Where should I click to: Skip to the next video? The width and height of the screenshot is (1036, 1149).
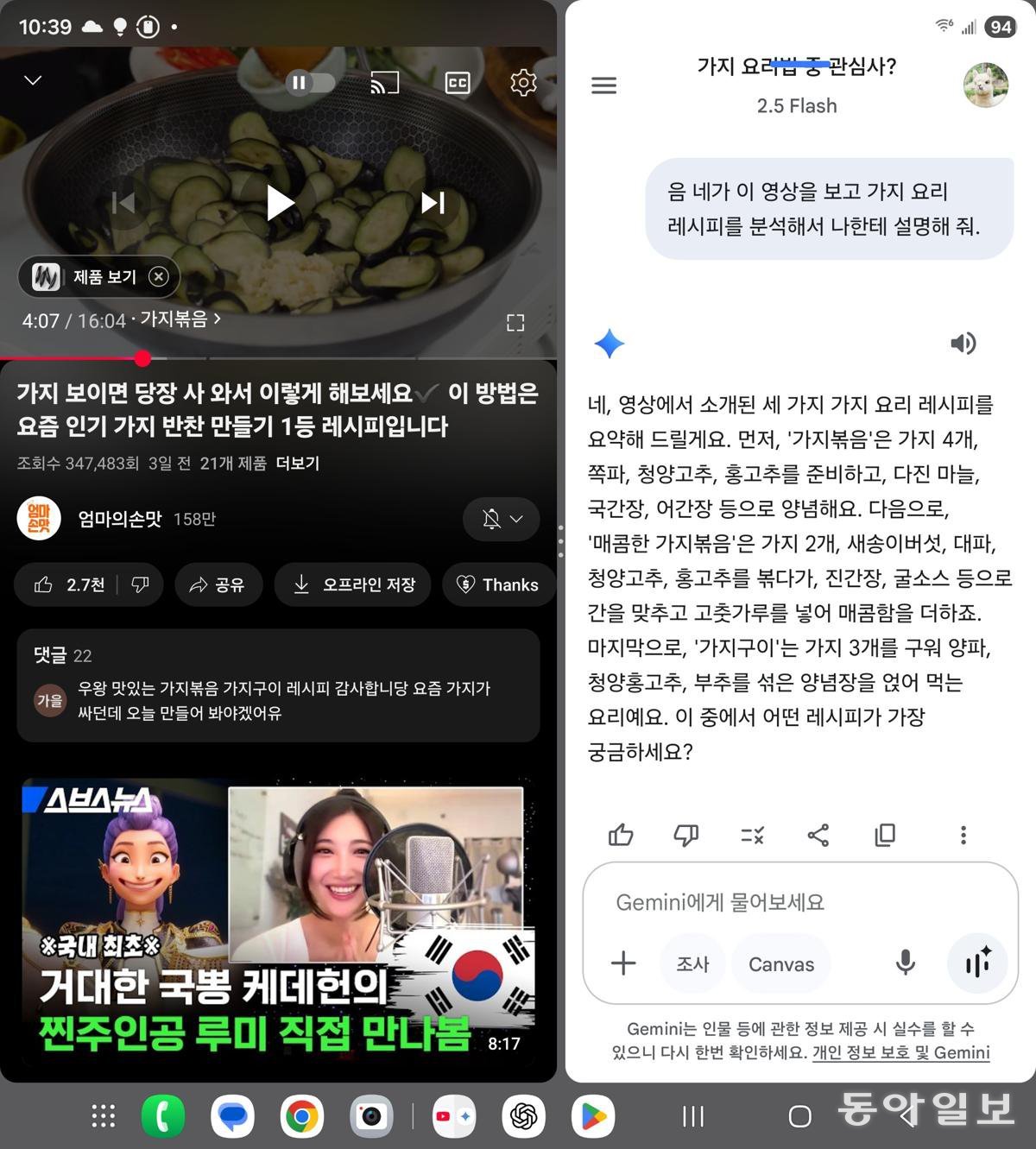click(x=433, y=203)
